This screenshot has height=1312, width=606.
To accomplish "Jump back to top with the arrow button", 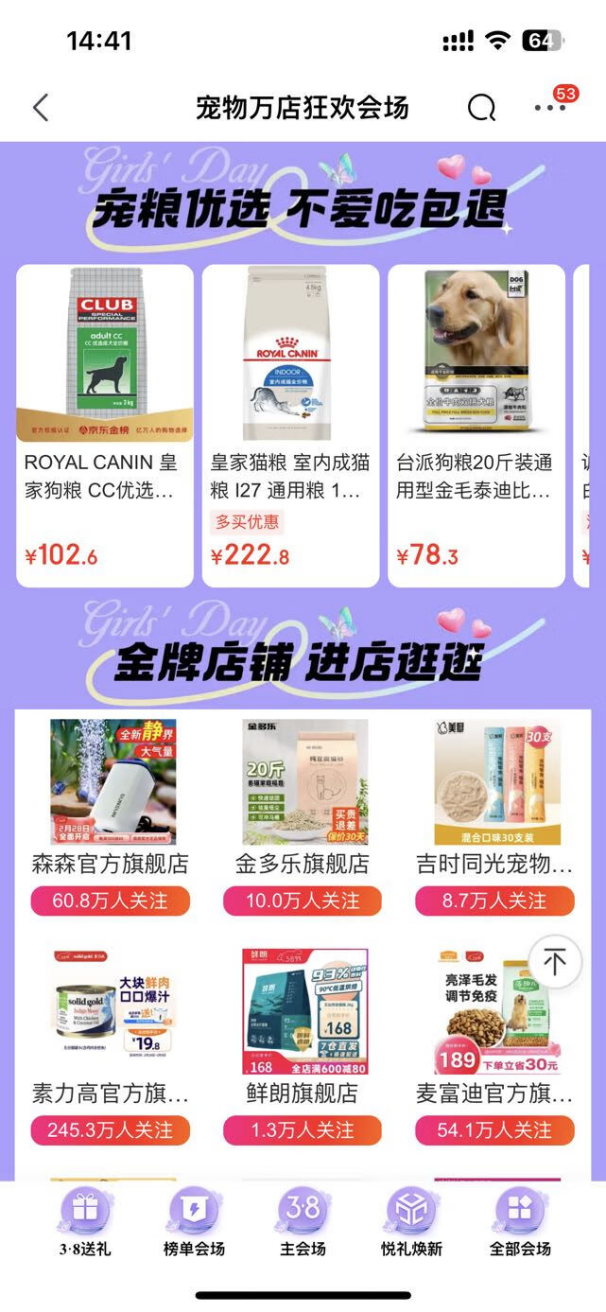I will pyautogui.click(x=554, y=962).
